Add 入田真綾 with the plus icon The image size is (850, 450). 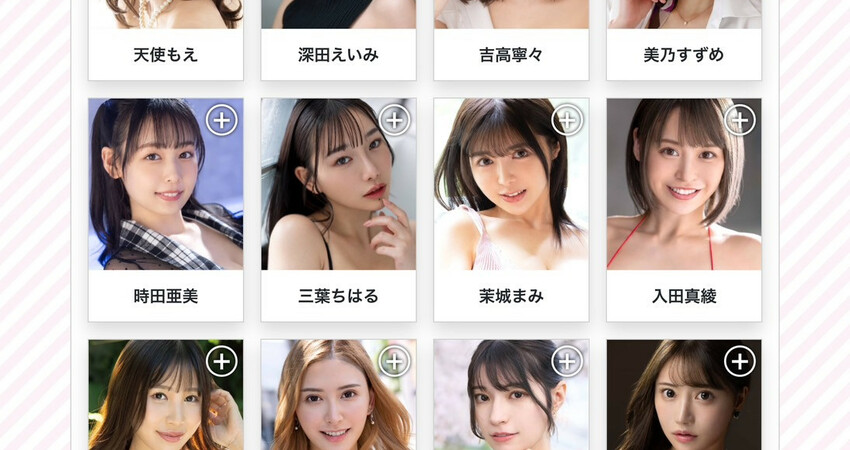[739, 120]
